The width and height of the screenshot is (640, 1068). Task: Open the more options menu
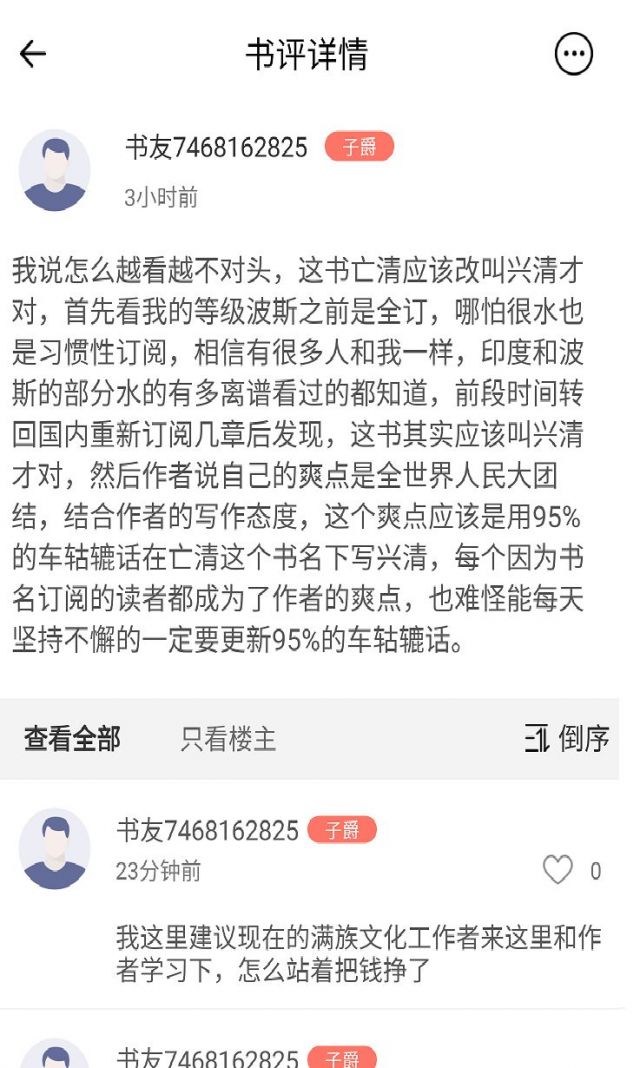tap(574, 54)
